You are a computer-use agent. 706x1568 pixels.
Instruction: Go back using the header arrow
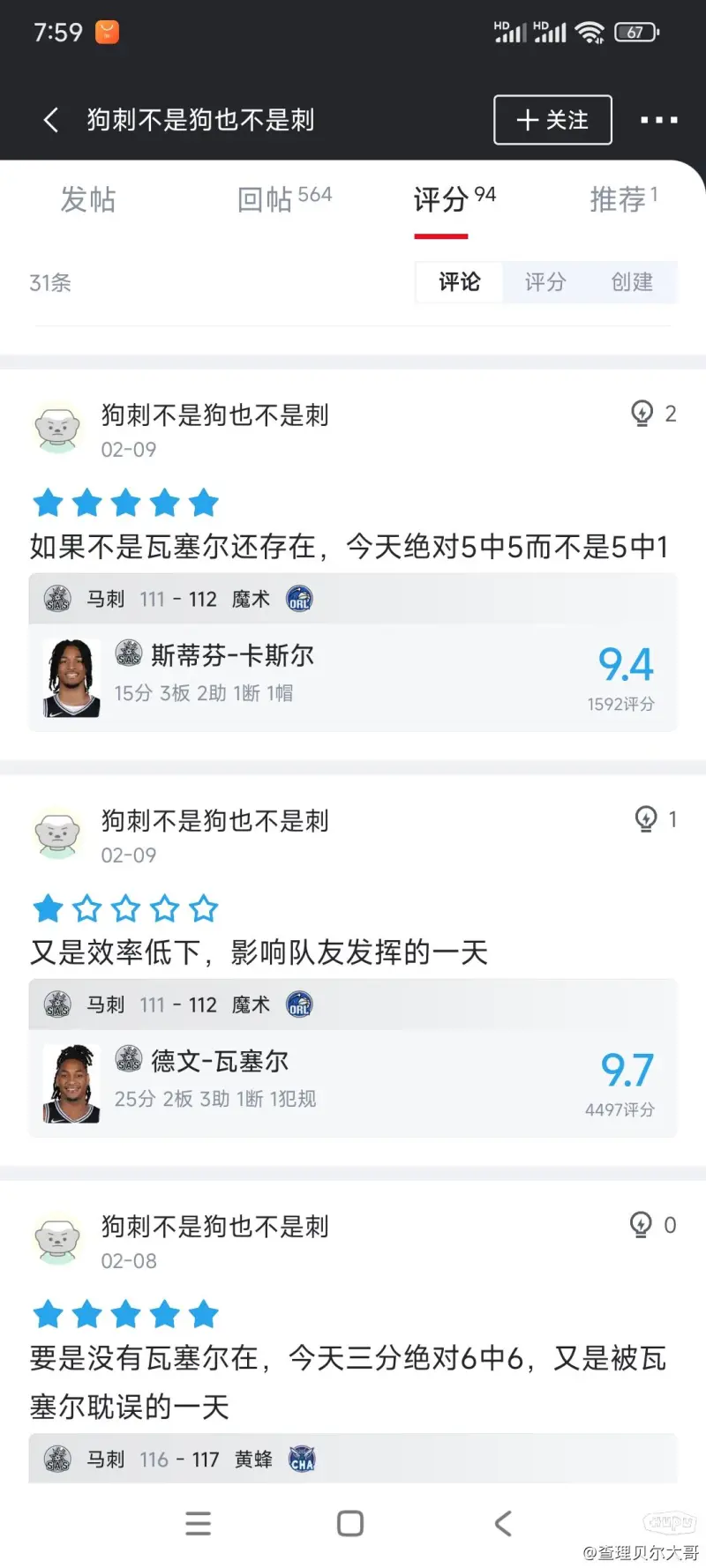51,120
